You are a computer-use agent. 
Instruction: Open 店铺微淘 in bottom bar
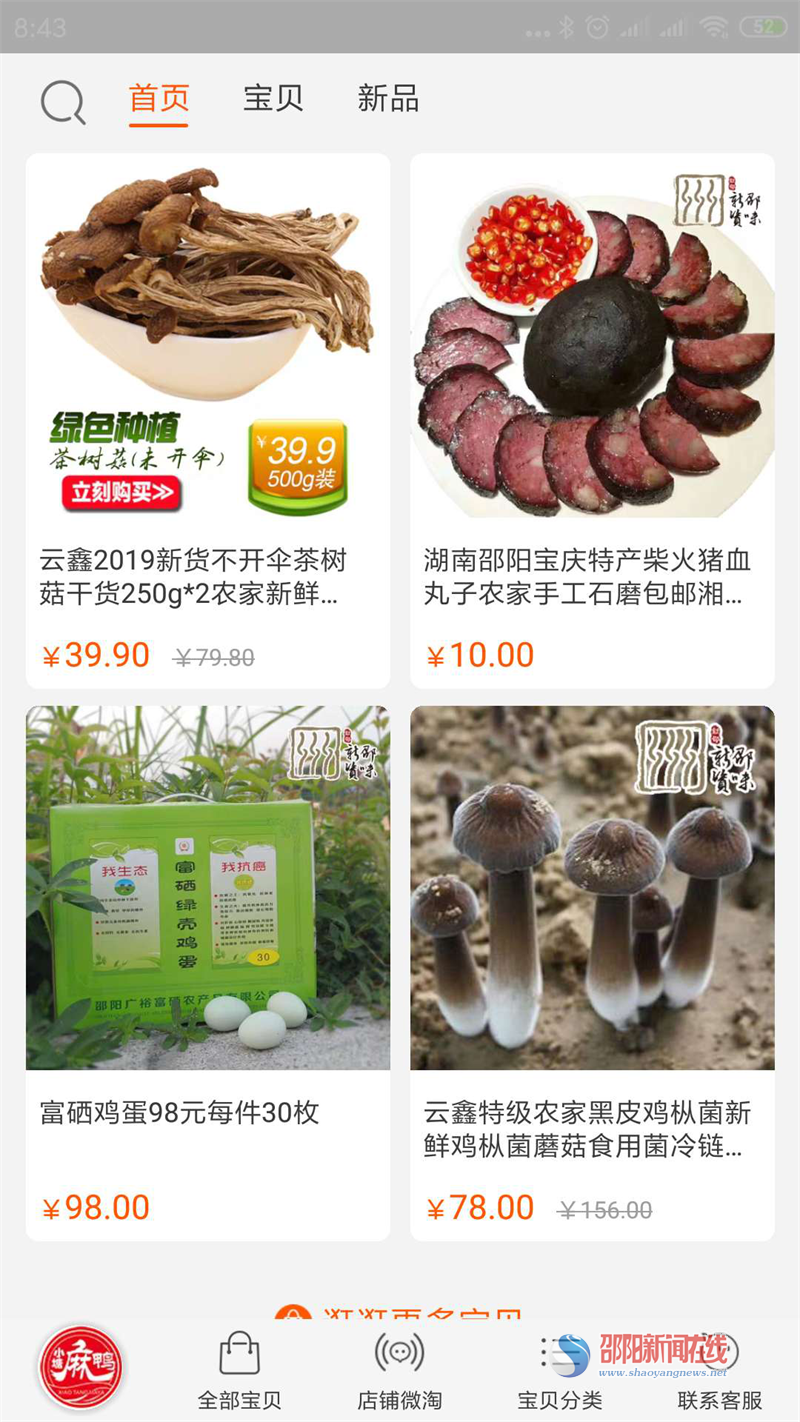pyautogui.click(x=399, y=1370)
